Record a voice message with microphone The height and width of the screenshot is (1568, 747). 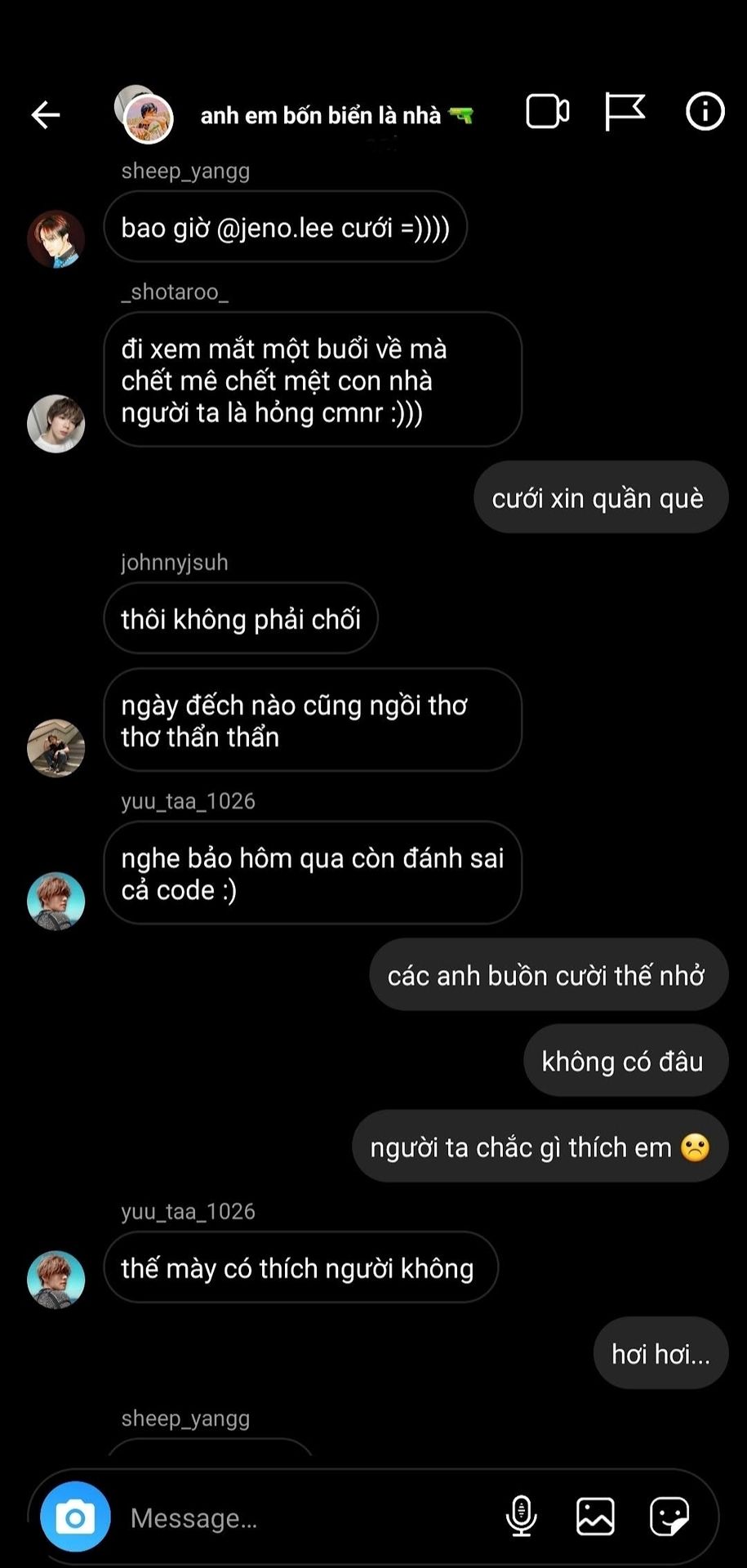coord(522,1517)
